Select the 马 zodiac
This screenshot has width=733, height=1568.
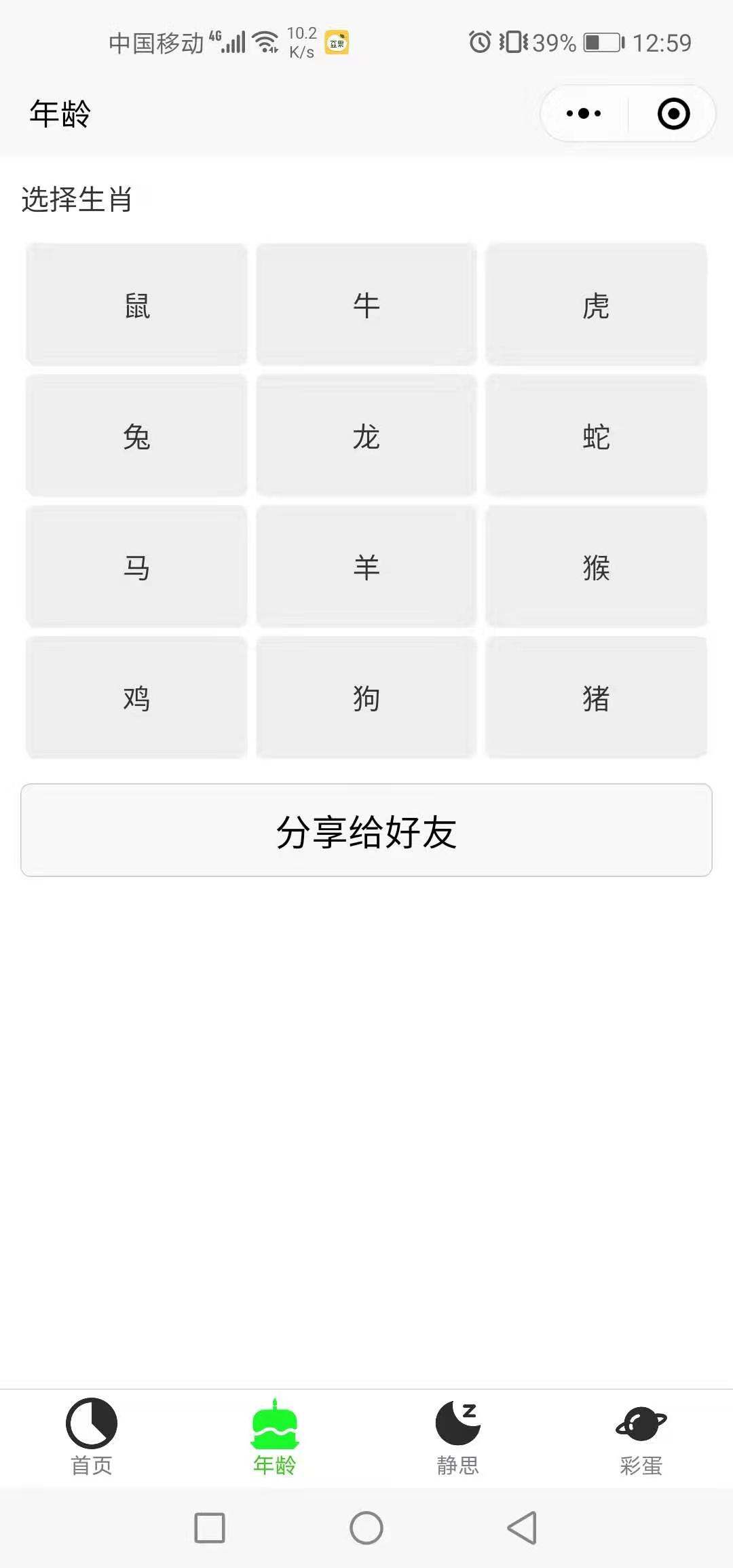(x=136, y=567)
